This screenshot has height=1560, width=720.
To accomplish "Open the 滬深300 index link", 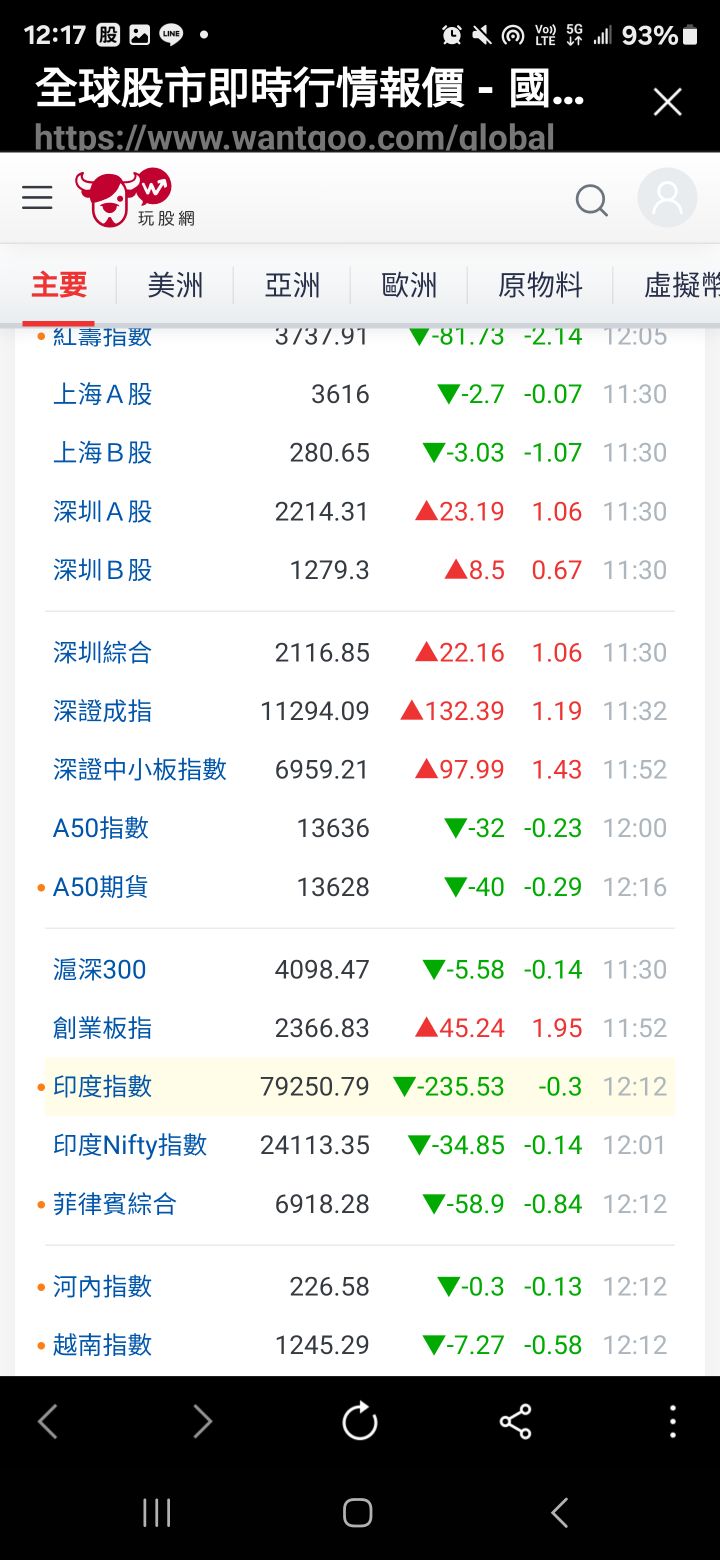I will coord(99,970).
